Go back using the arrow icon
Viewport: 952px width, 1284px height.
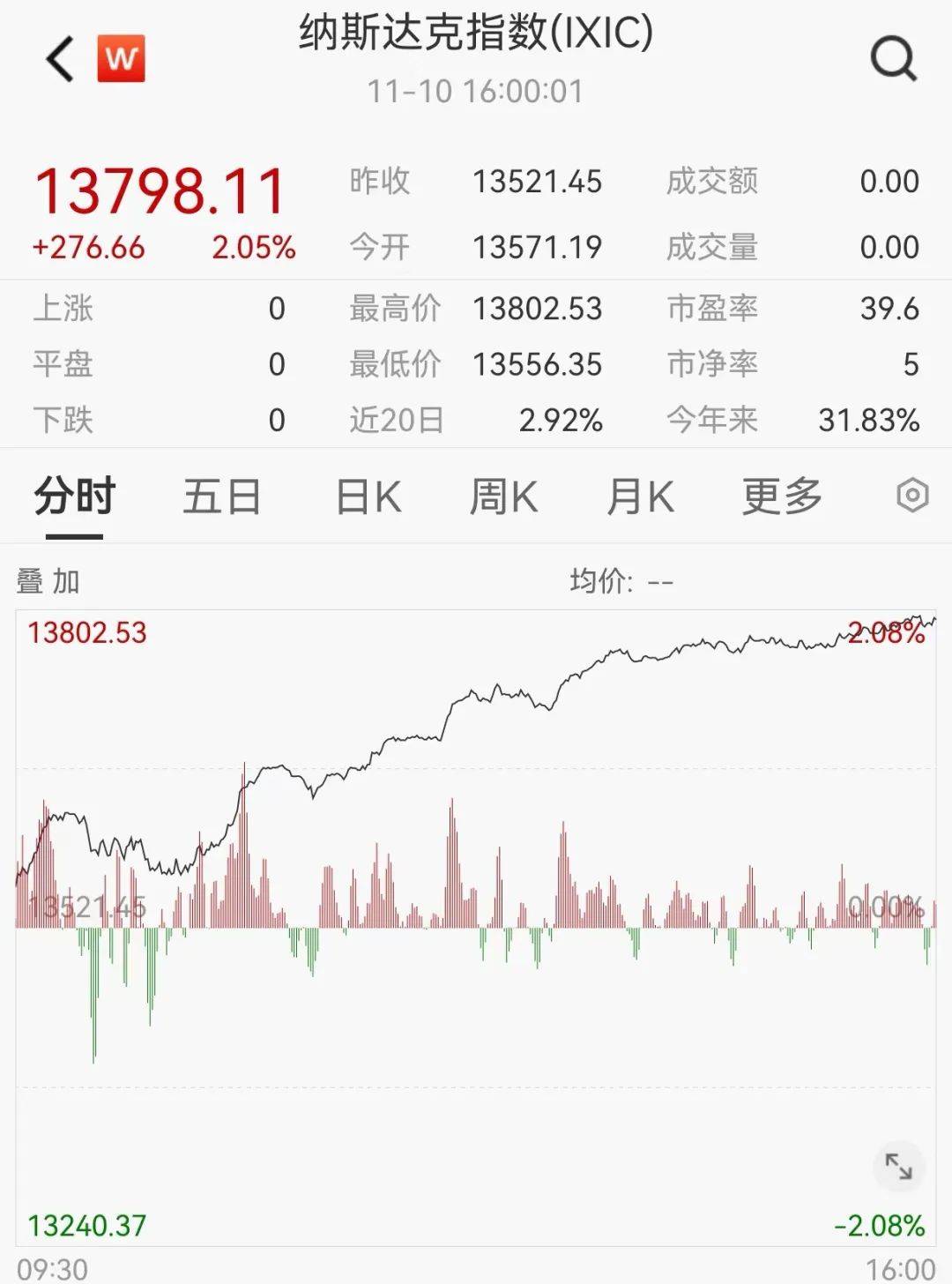(60, 60)
